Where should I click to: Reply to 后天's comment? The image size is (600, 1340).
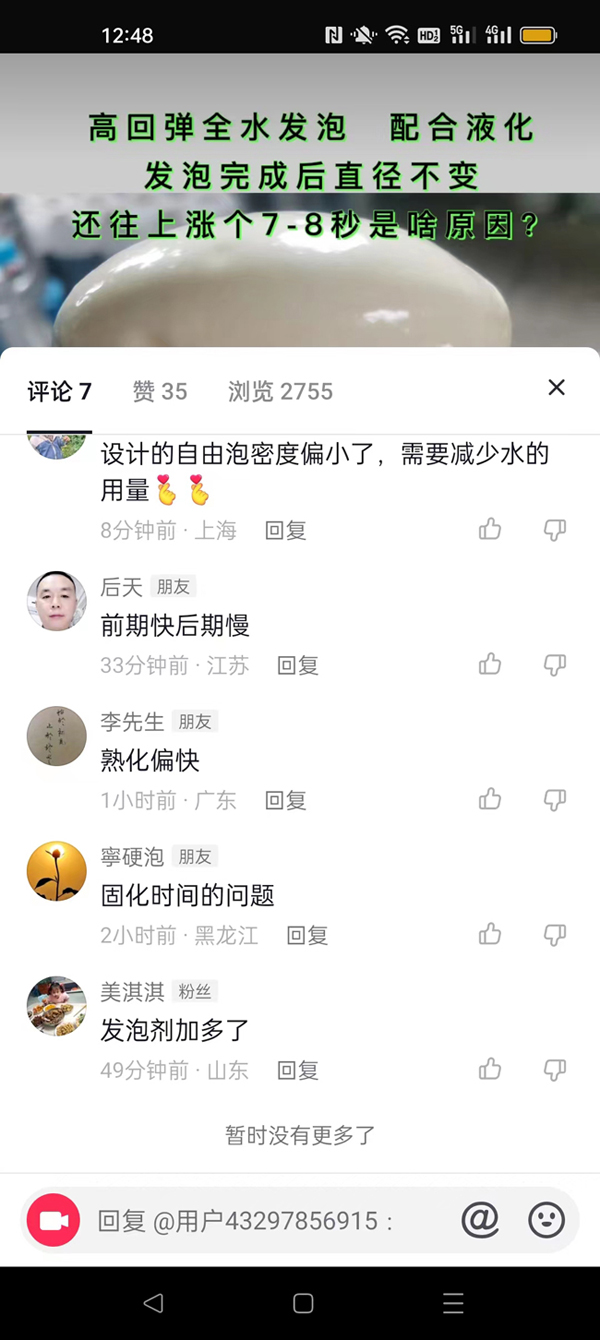(297, 665)
